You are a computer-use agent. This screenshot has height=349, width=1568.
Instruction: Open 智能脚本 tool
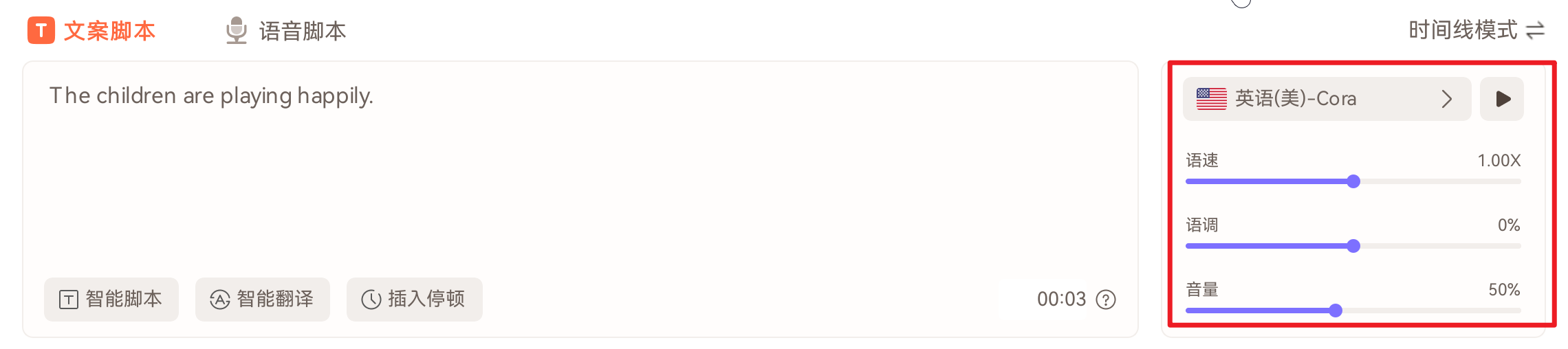(x=111, y=300)
